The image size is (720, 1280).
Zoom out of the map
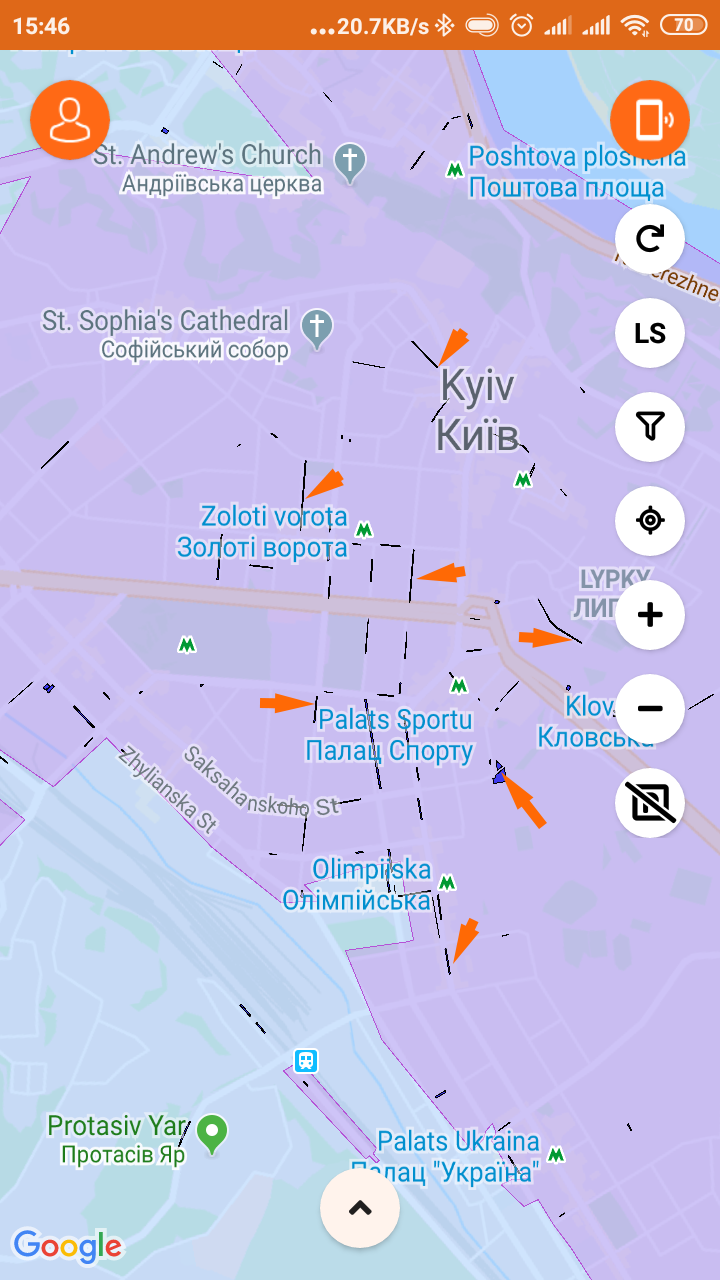pyautogui.click(x=650, y=708)
